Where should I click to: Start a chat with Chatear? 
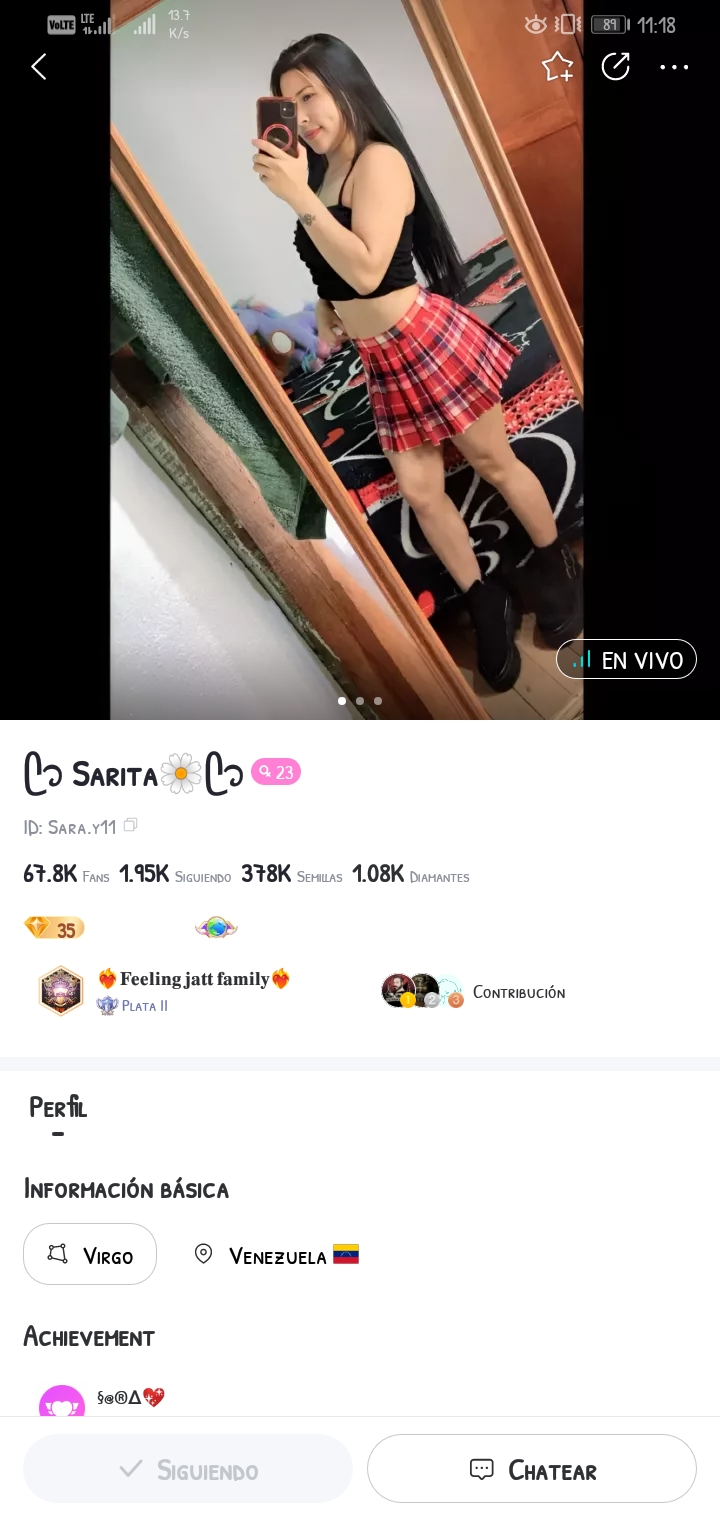(532, 1469)
